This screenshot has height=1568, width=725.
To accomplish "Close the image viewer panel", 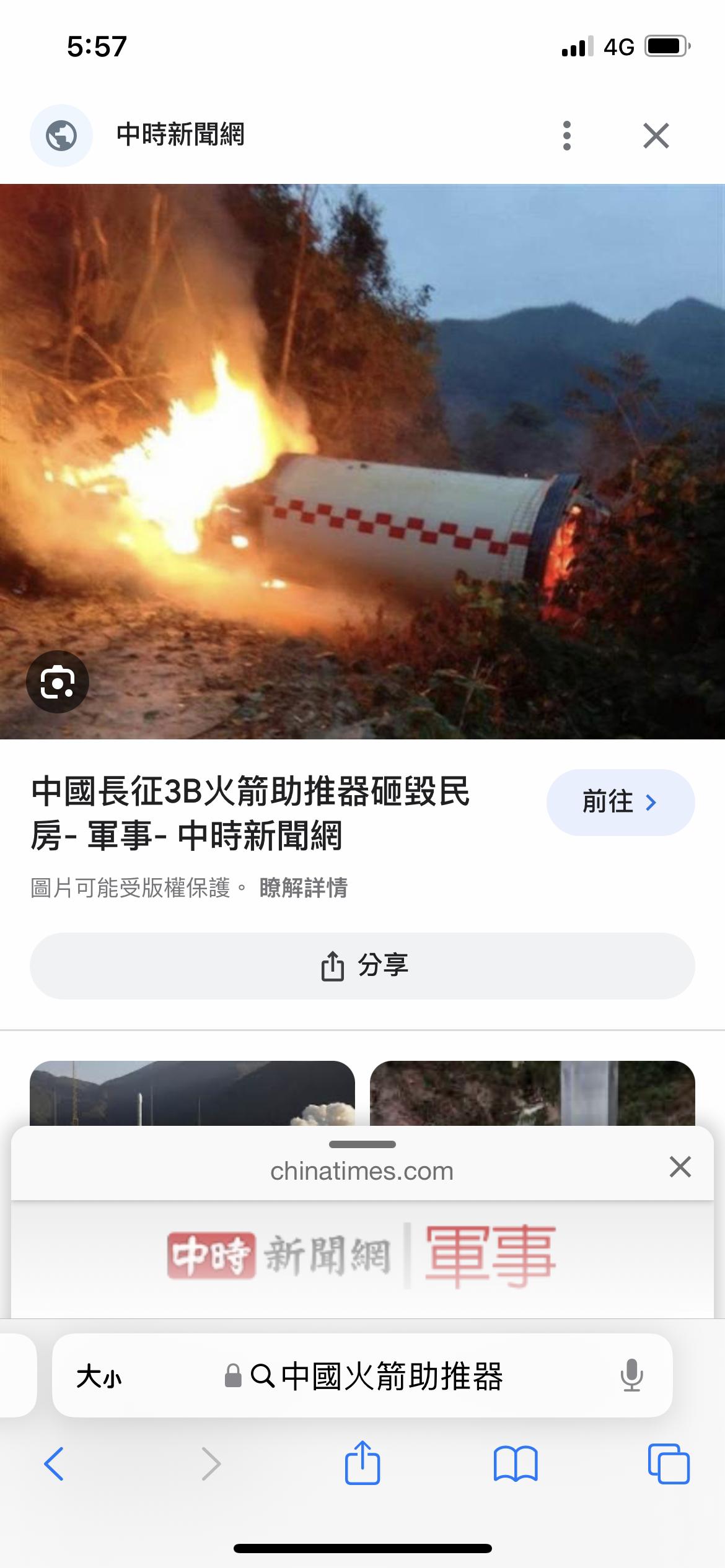I will click(x=656, y=136).
